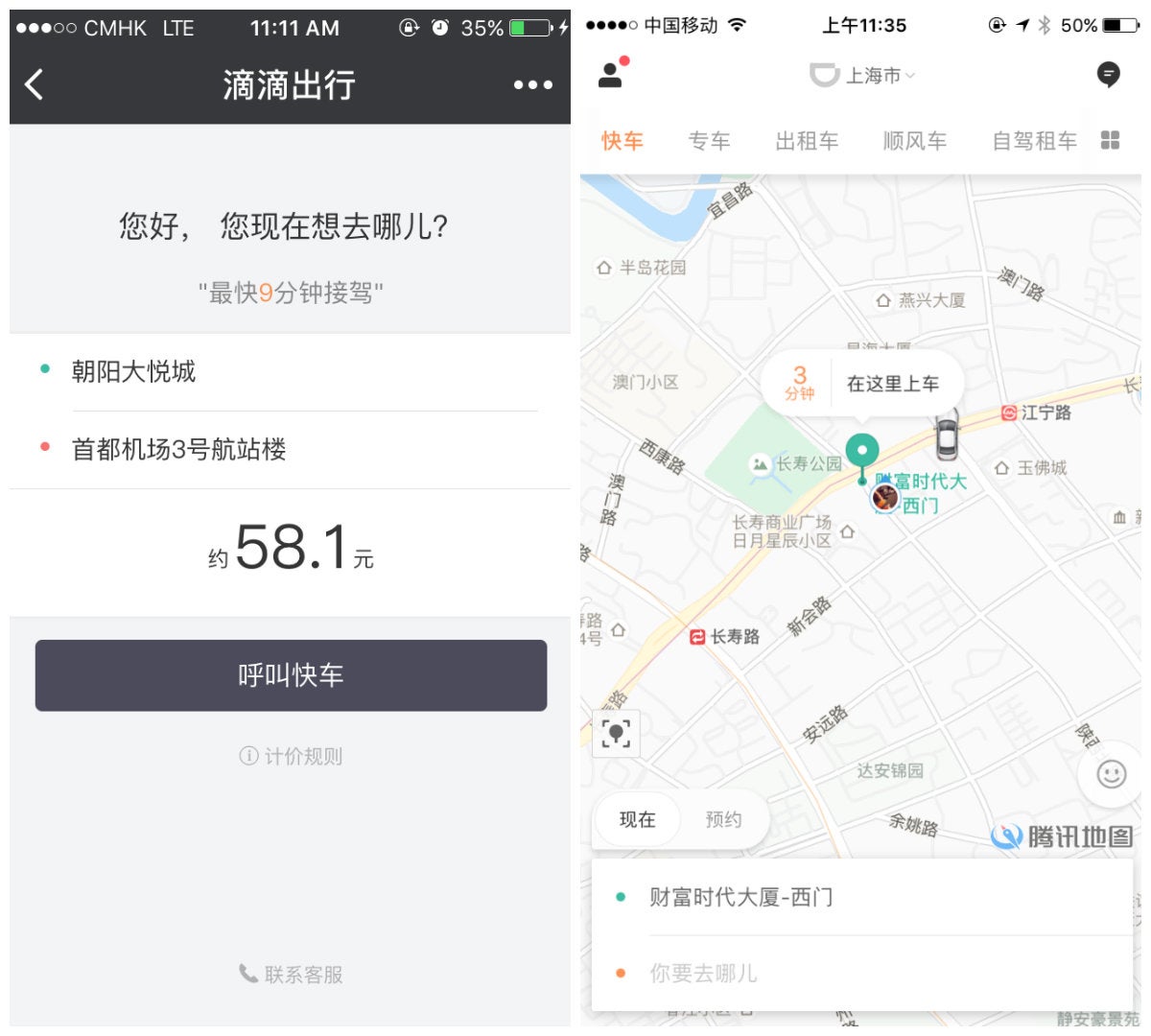The width and height of the screenshot is (1151, 1036).
Task: View 计价规则 pricing rules
Action: click(x=291, y=756)
